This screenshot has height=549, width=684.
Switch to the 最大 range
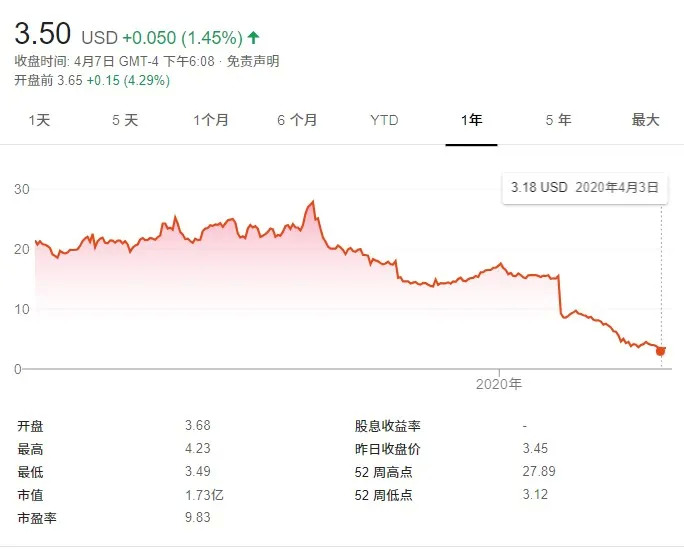(645, 120)
